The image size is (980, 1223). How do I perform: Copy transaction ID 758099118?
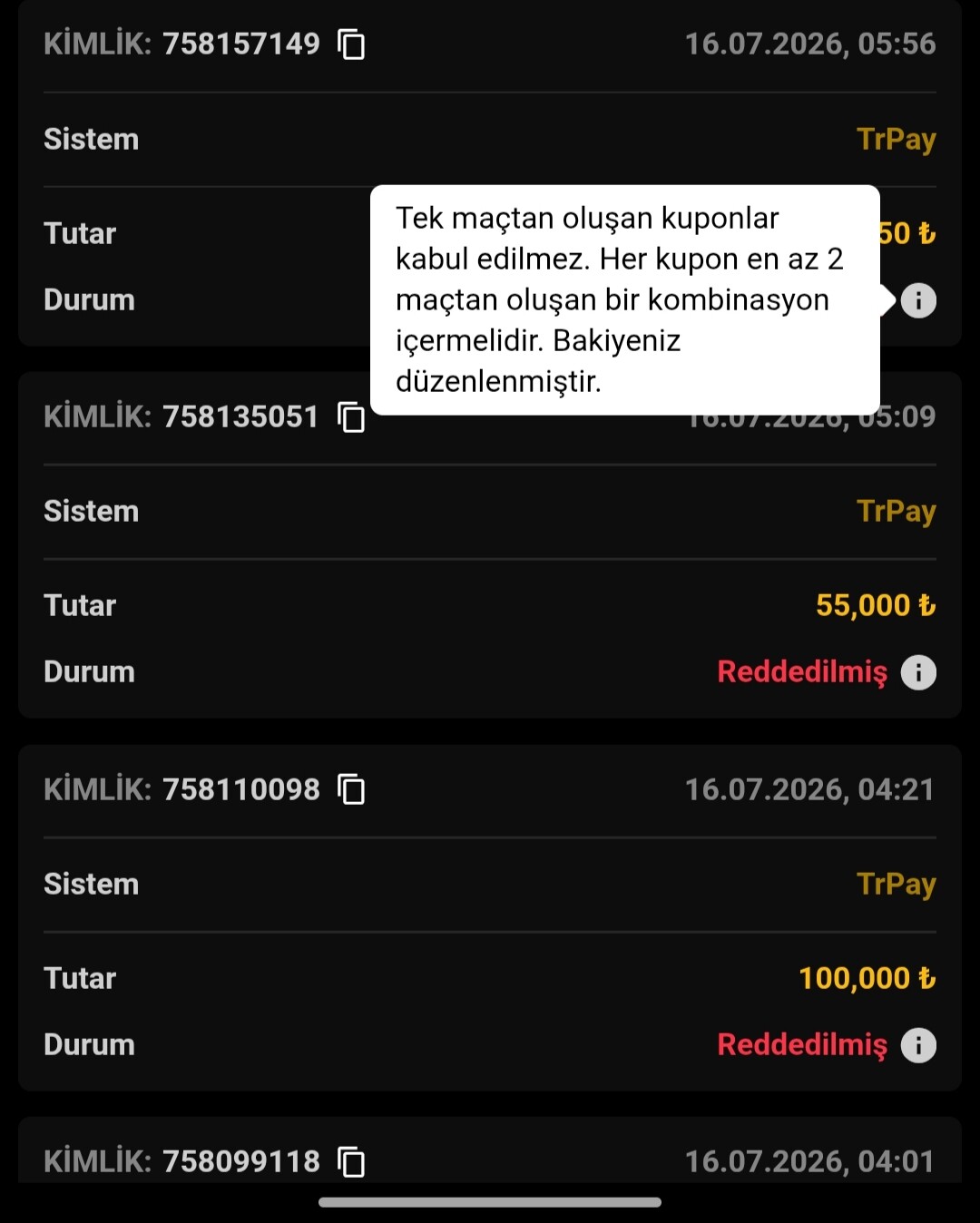(351, 1161)
